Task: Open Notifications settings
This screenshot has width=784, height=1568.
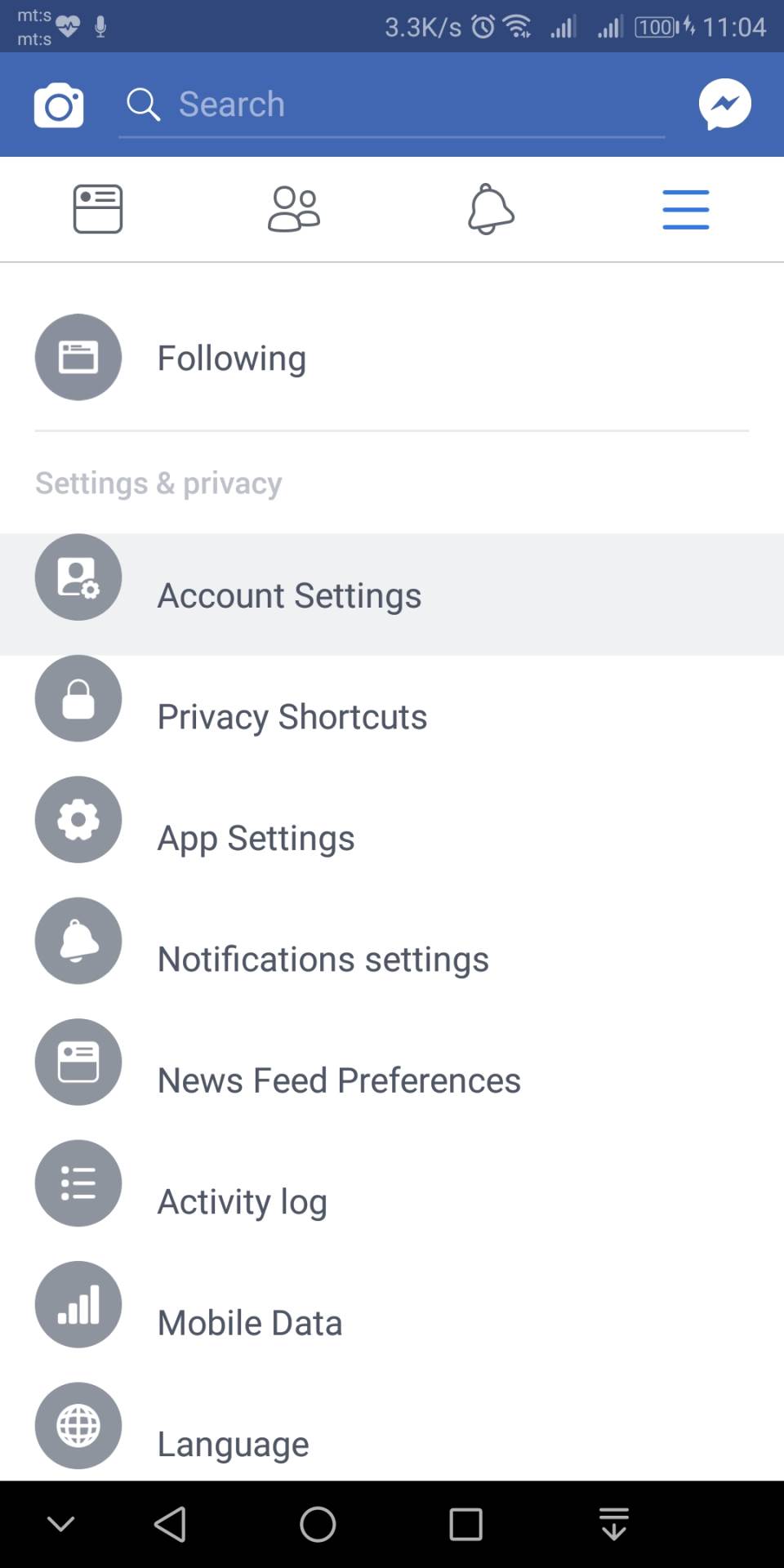Action: tap(323, 959)
